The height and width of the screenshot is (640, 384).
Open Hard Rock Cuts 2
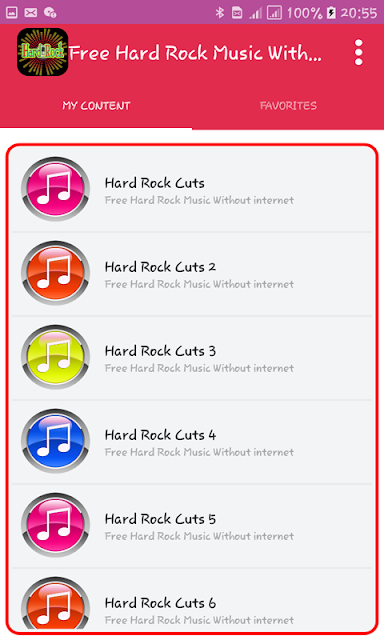[x=192, y=274]
